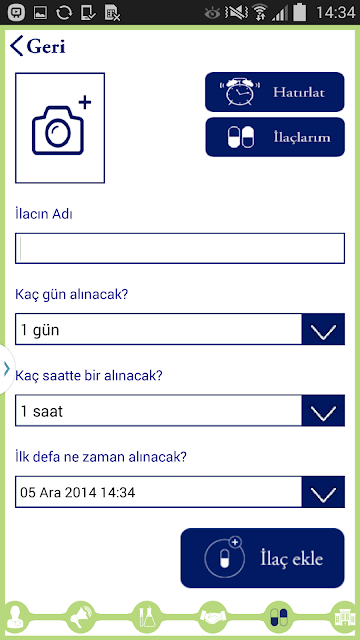360x640 pixels.
Task: Add a medicine photo via camera tile
Action: (x=60, y=128)
